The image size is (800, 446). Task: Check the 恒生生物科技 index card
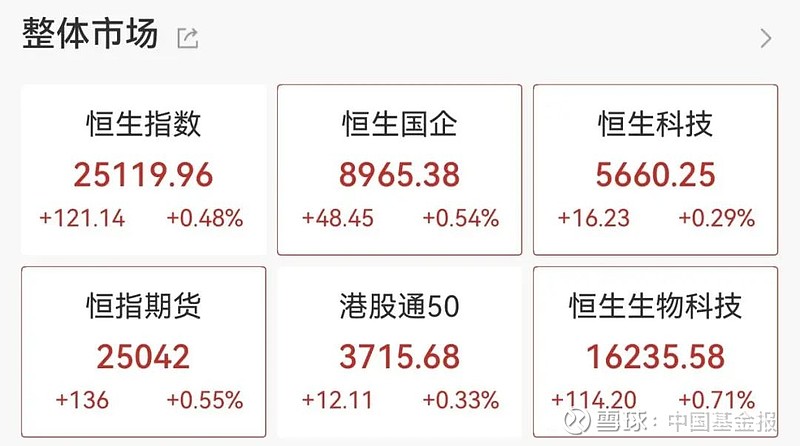[x=655, y=351]
